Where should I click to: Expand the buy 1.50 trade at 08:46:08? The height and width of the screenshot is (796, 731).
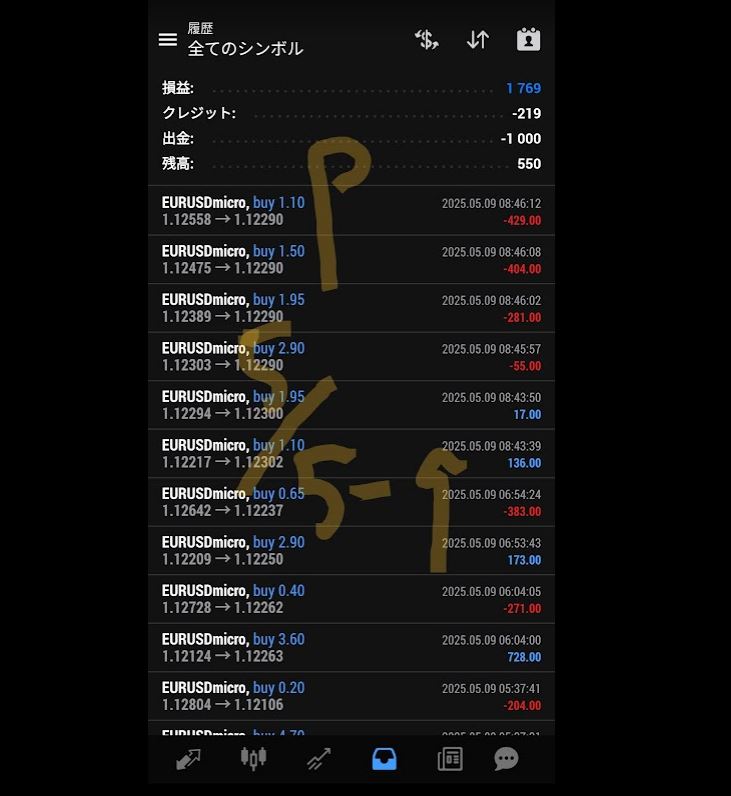point(350,260)
